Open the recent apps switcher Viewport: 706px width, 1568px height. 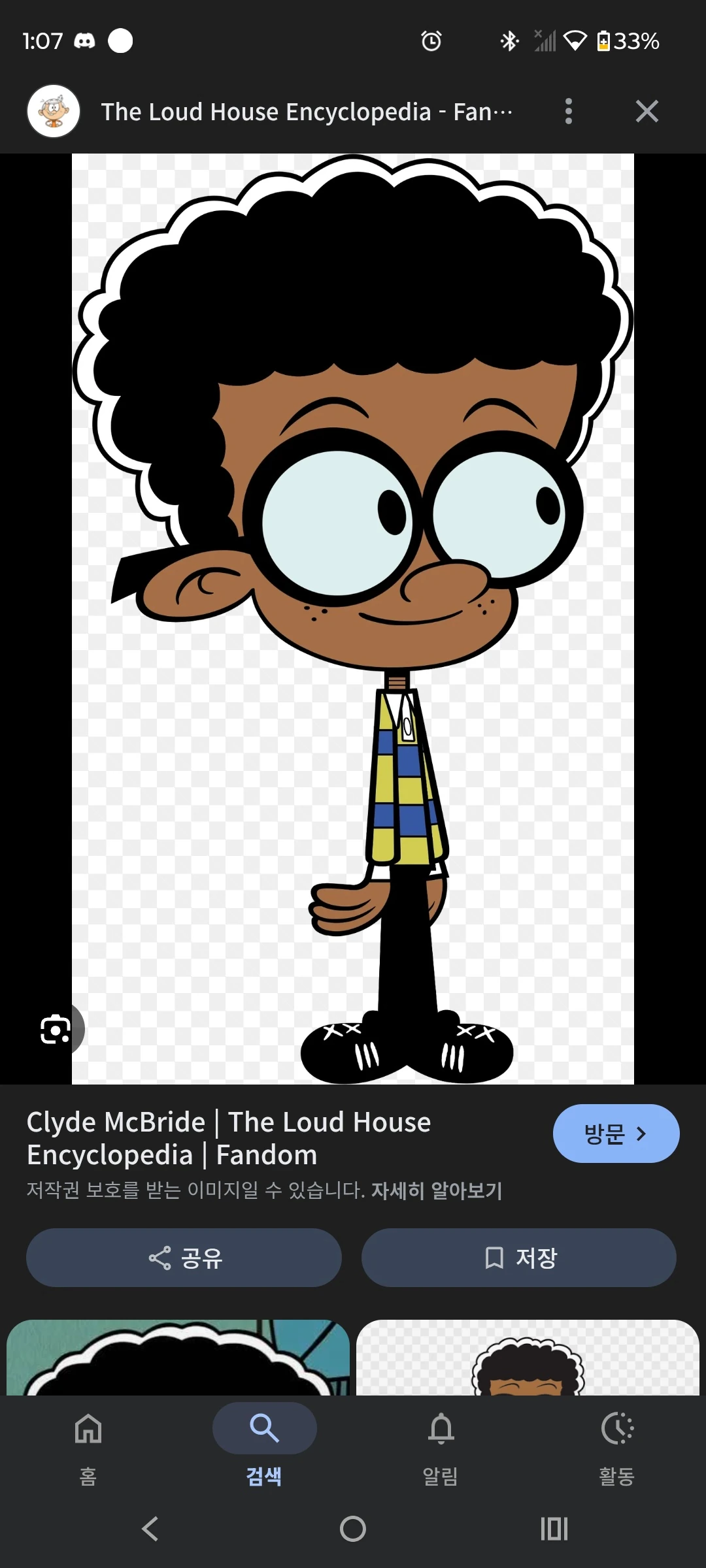pos(554,1529)
